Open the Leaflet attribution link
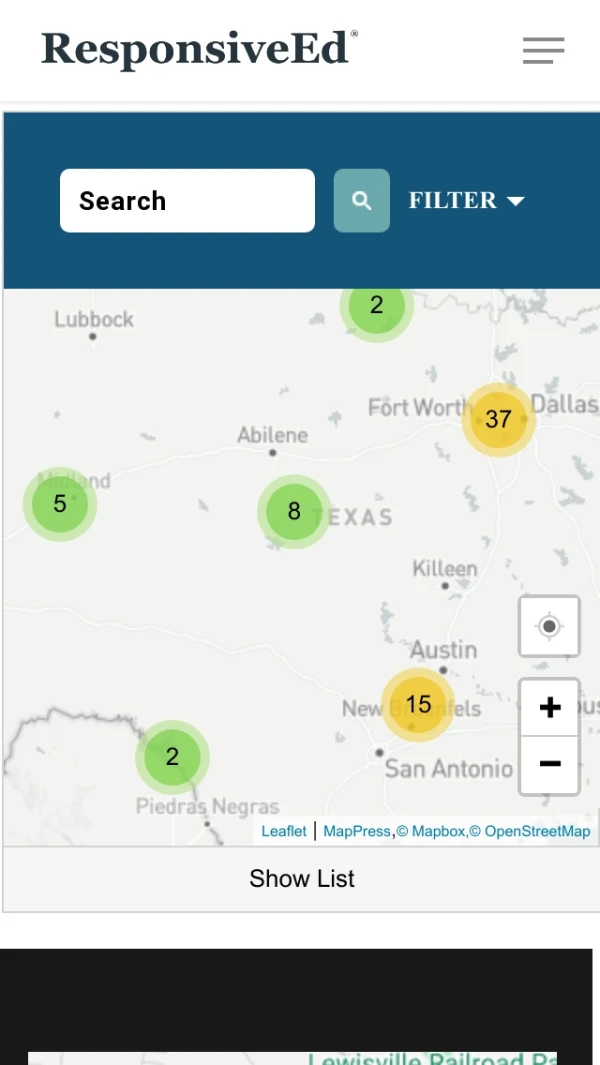This screenshot has height=1065, width=600. 284,832
